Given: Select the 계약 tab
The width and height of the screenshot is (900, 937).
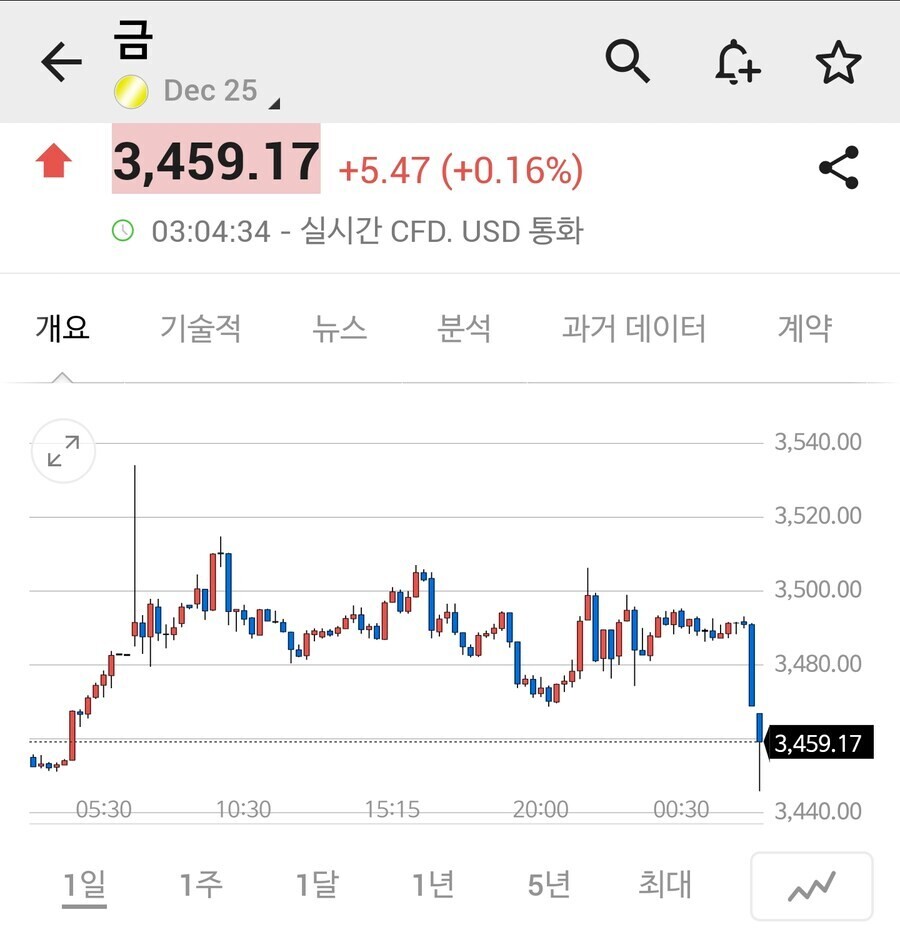Looking at the screenshot, I should pos(804,328).
